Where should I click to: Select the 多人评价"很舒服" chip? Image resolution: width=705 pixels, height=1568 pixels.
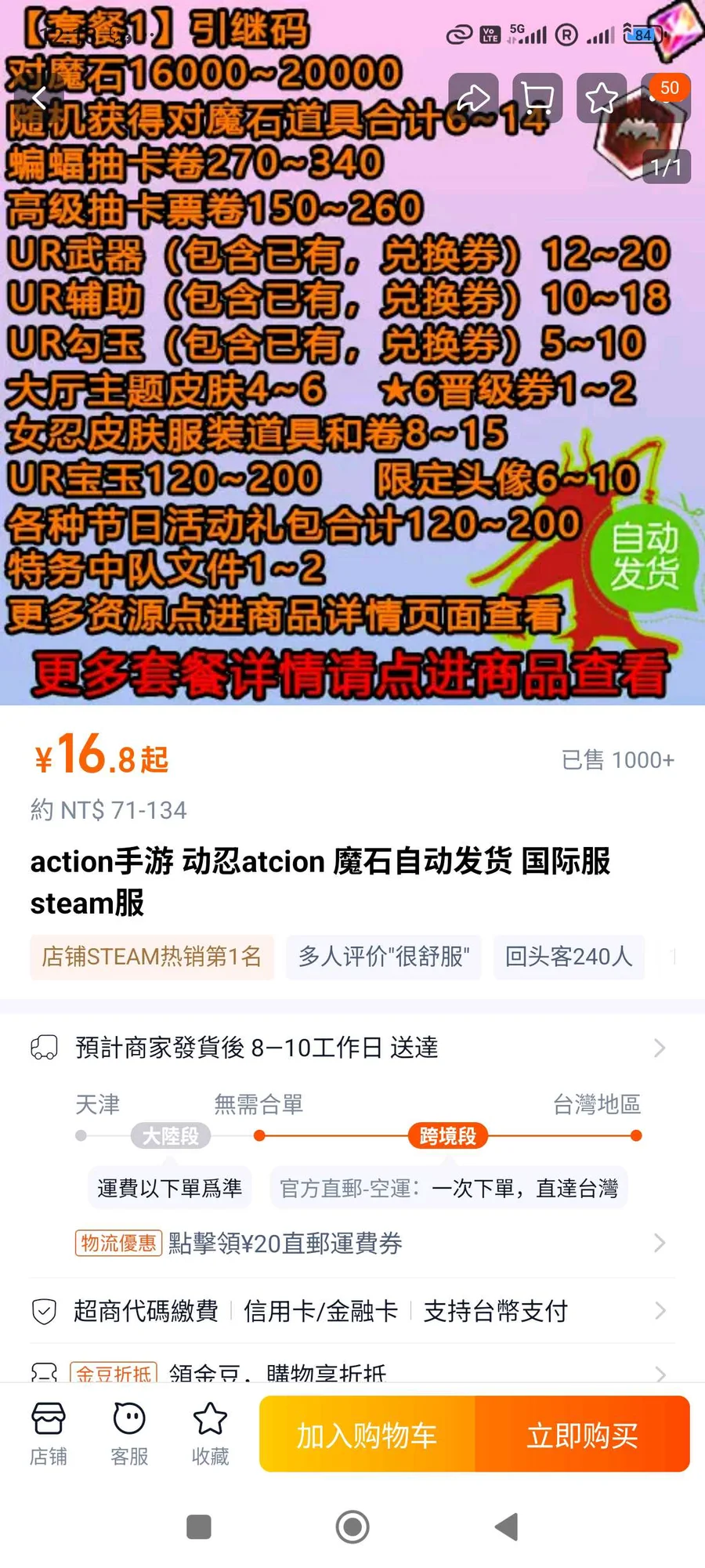[x=384, y=957]
